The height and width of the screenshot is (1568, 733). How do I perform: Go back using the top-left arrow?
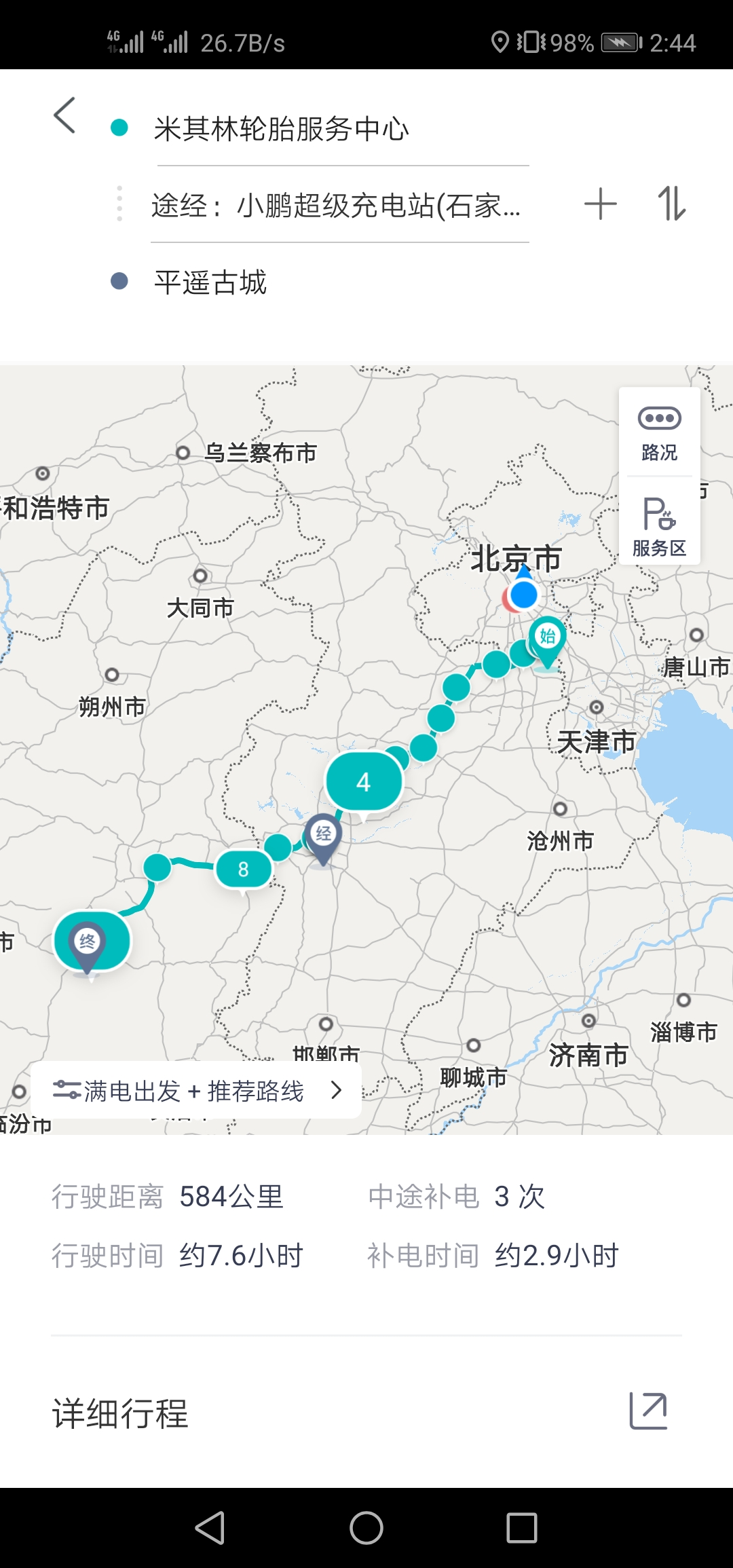[64, 115]
